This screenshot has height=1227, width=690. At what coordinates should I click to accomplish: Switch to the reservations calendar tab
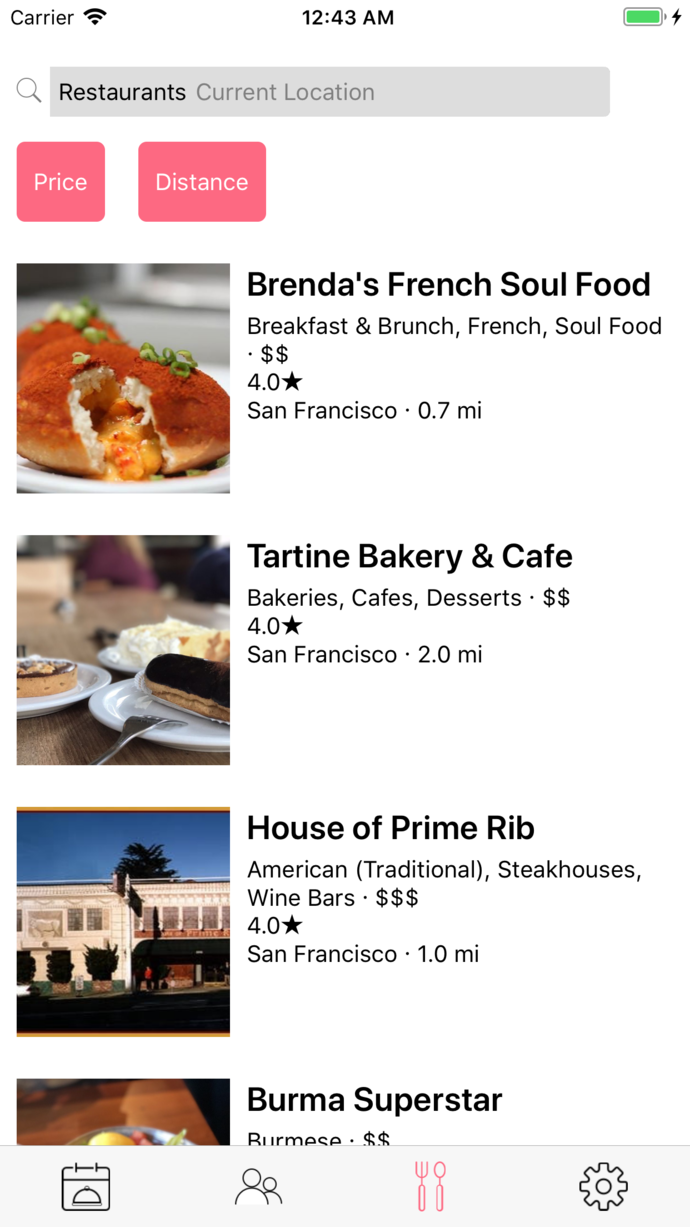86,1187
